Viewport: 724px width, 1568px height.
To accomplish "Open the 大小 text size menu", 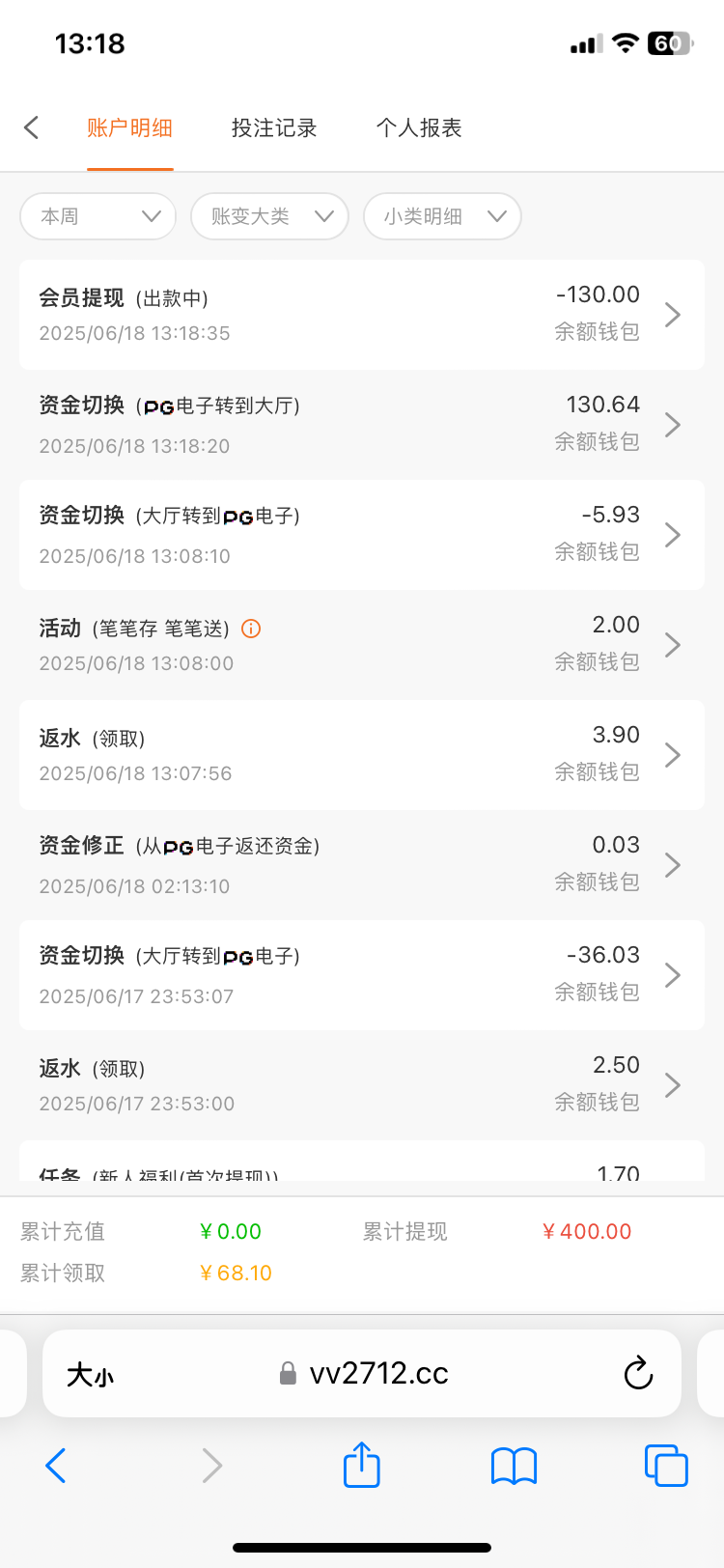I will [x=90, y=1374].
